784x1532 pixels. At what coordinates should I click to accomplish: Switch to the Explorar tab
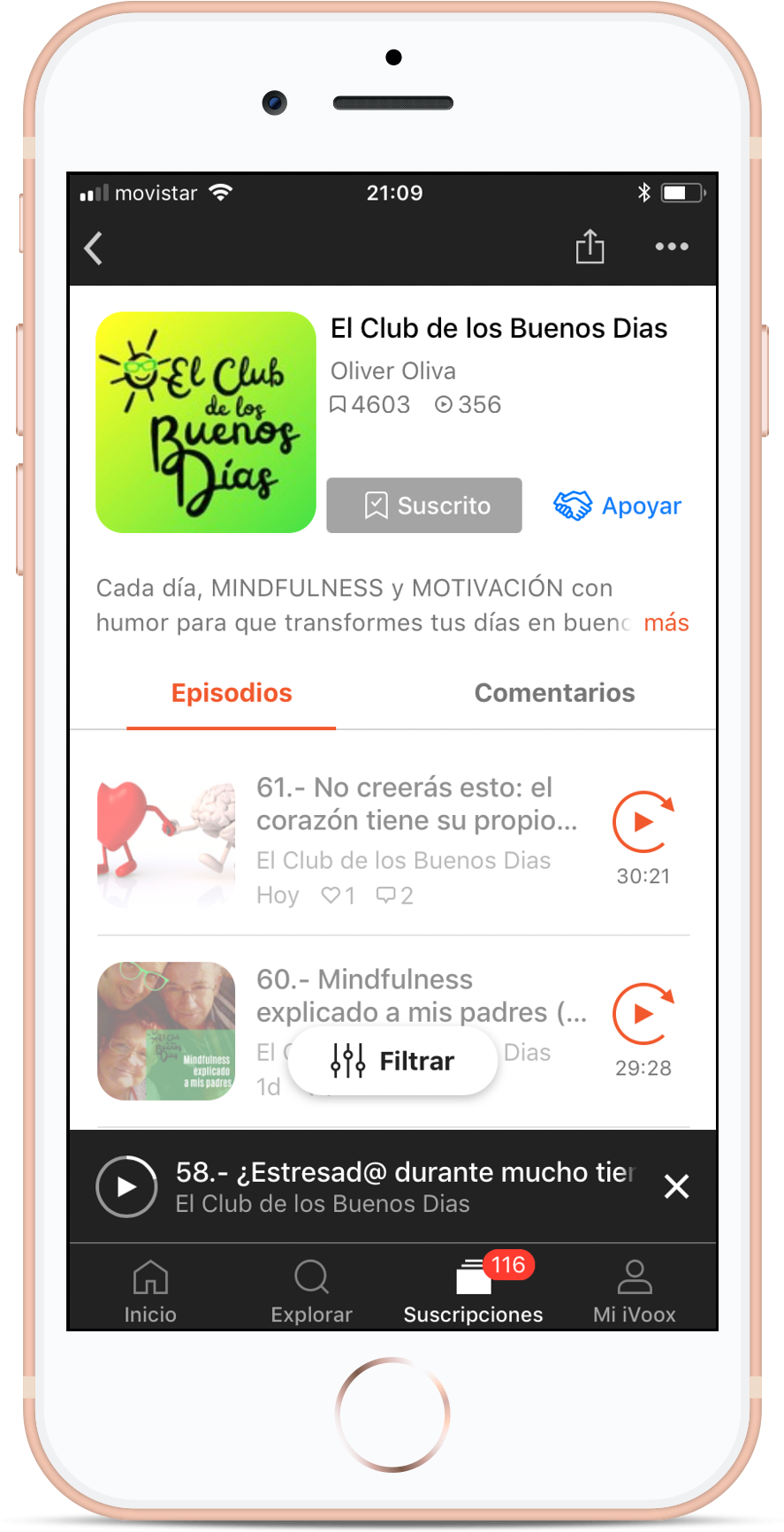311,1292
